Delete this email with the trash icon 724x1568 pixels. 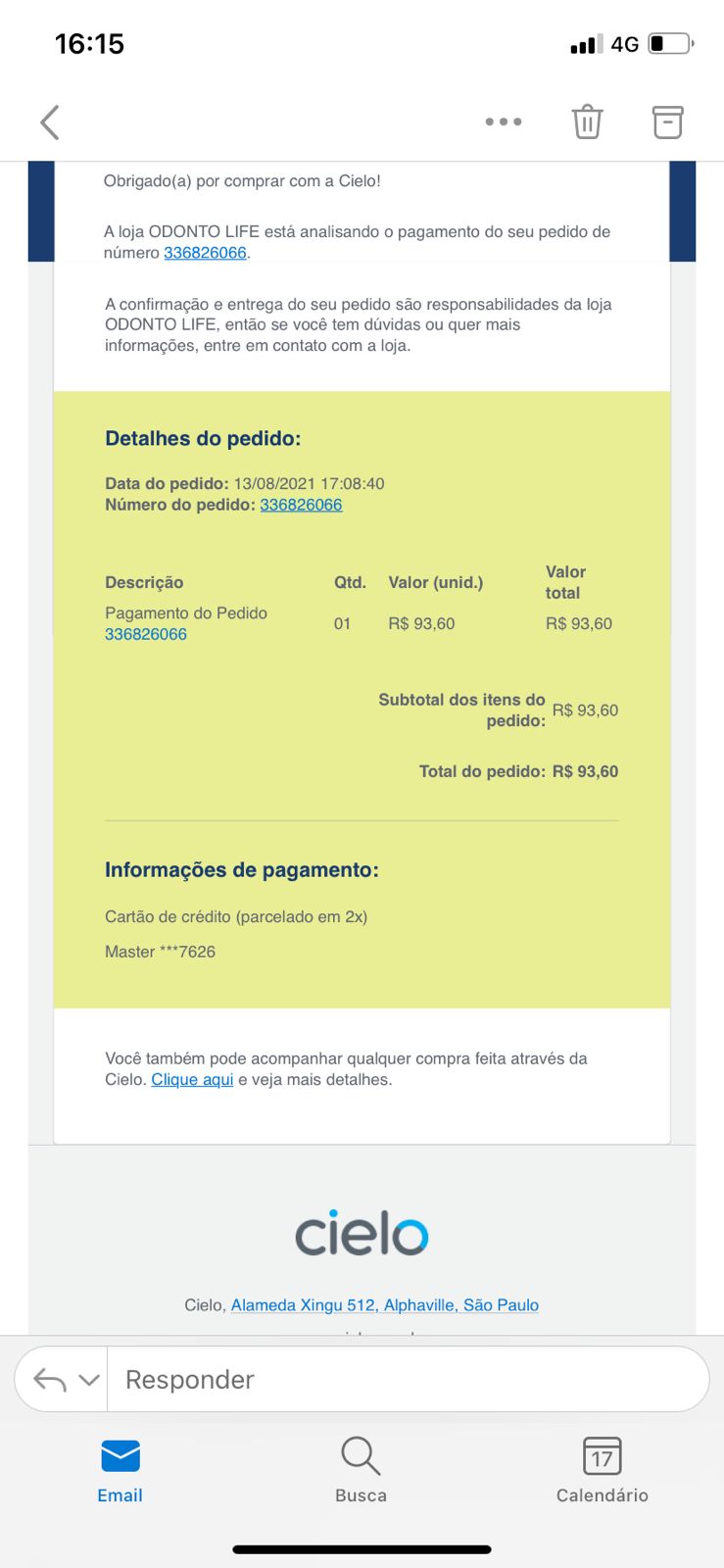587,122
